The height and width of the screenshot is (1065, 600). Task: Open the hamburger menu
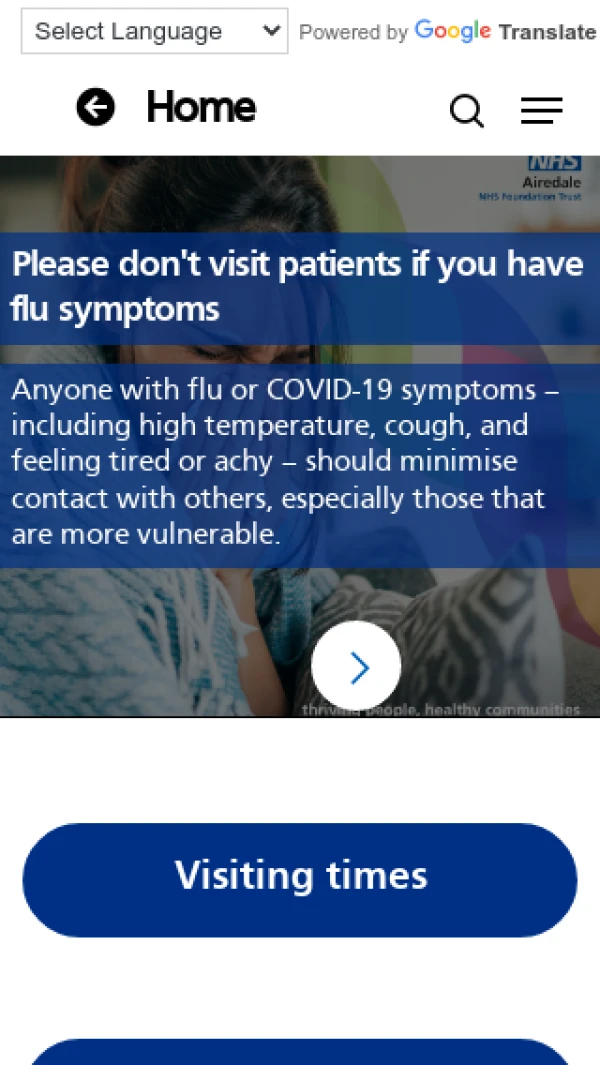[x=541, y=110]
